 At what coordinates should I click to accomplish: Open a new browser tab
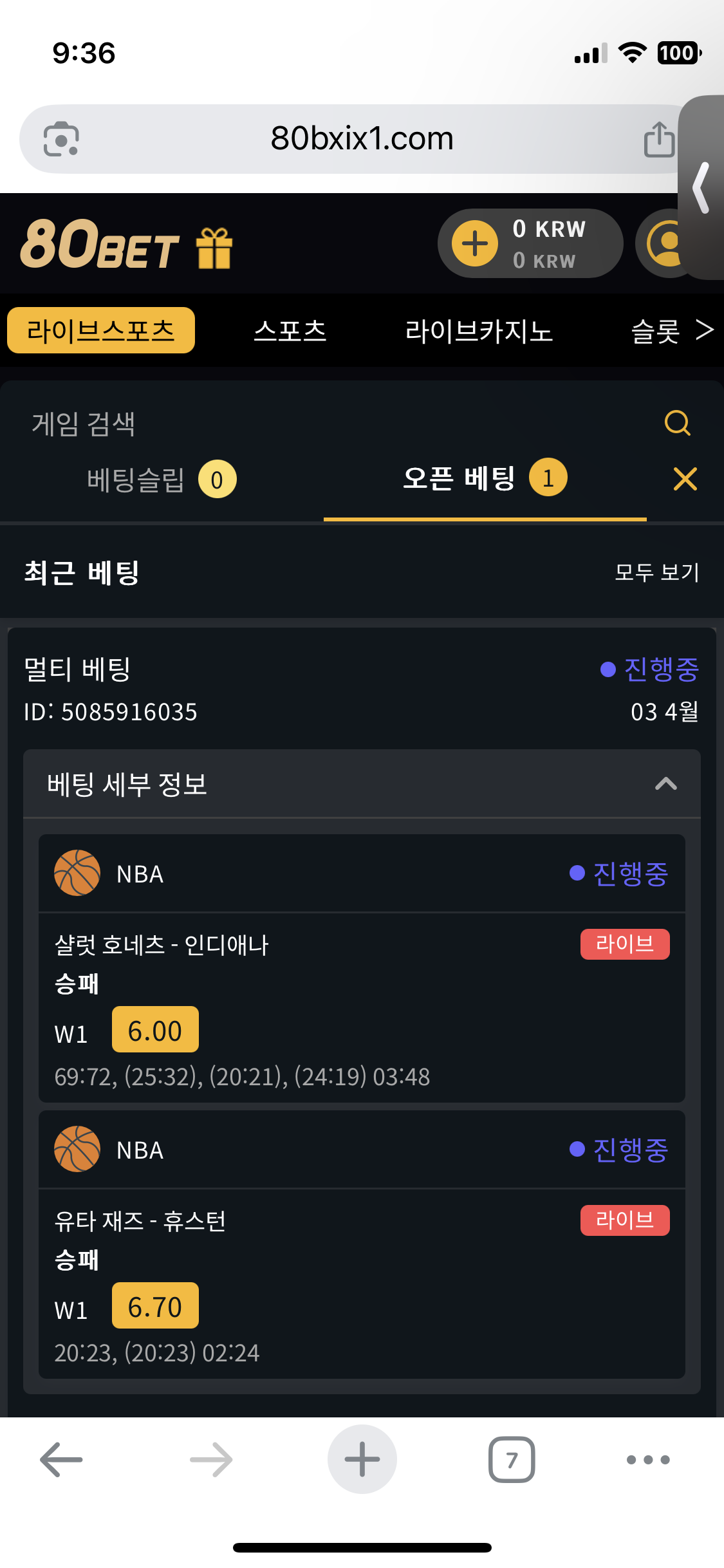(362, 1459)
